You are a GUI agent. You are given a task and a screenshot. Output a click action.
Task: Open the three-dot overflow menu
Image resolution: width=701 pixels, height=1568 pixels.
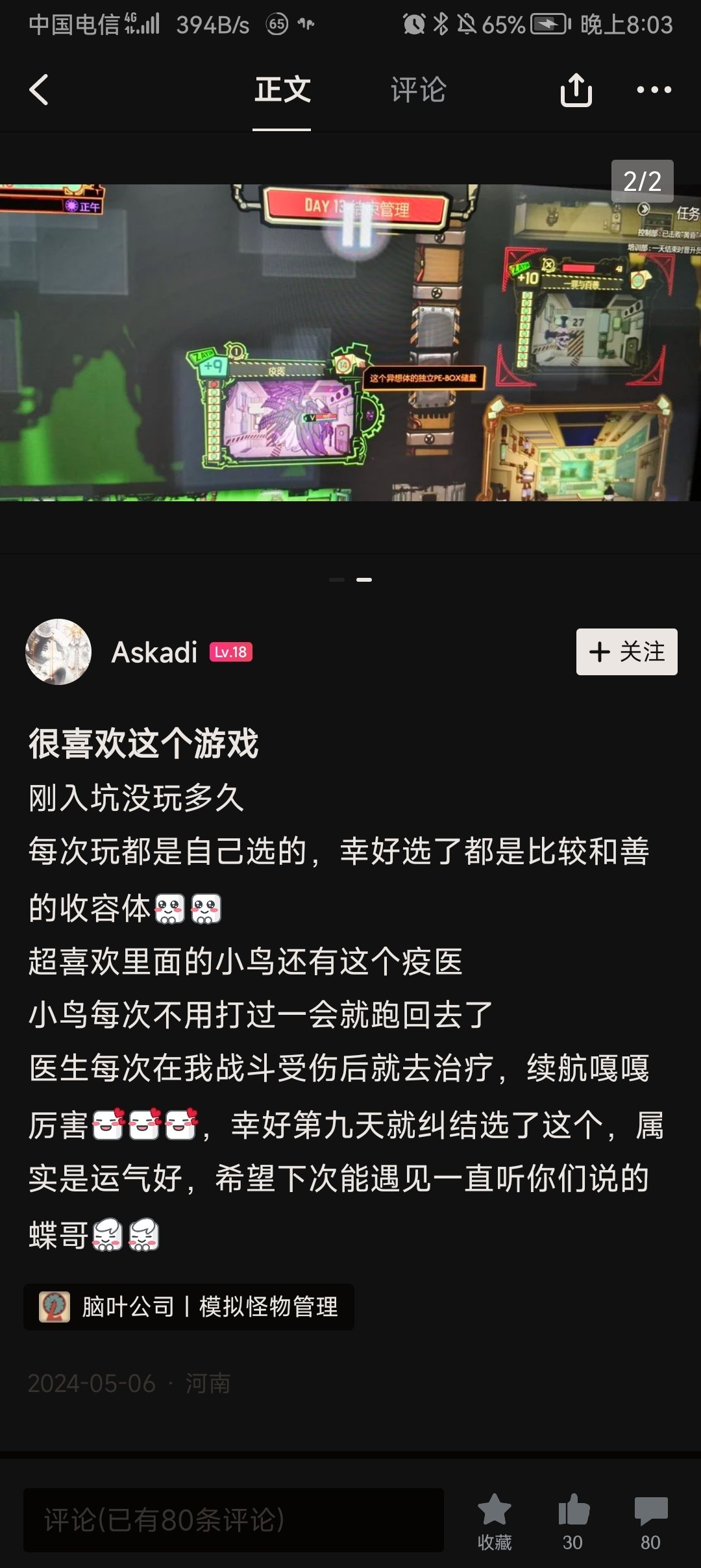tap(654, 90)
